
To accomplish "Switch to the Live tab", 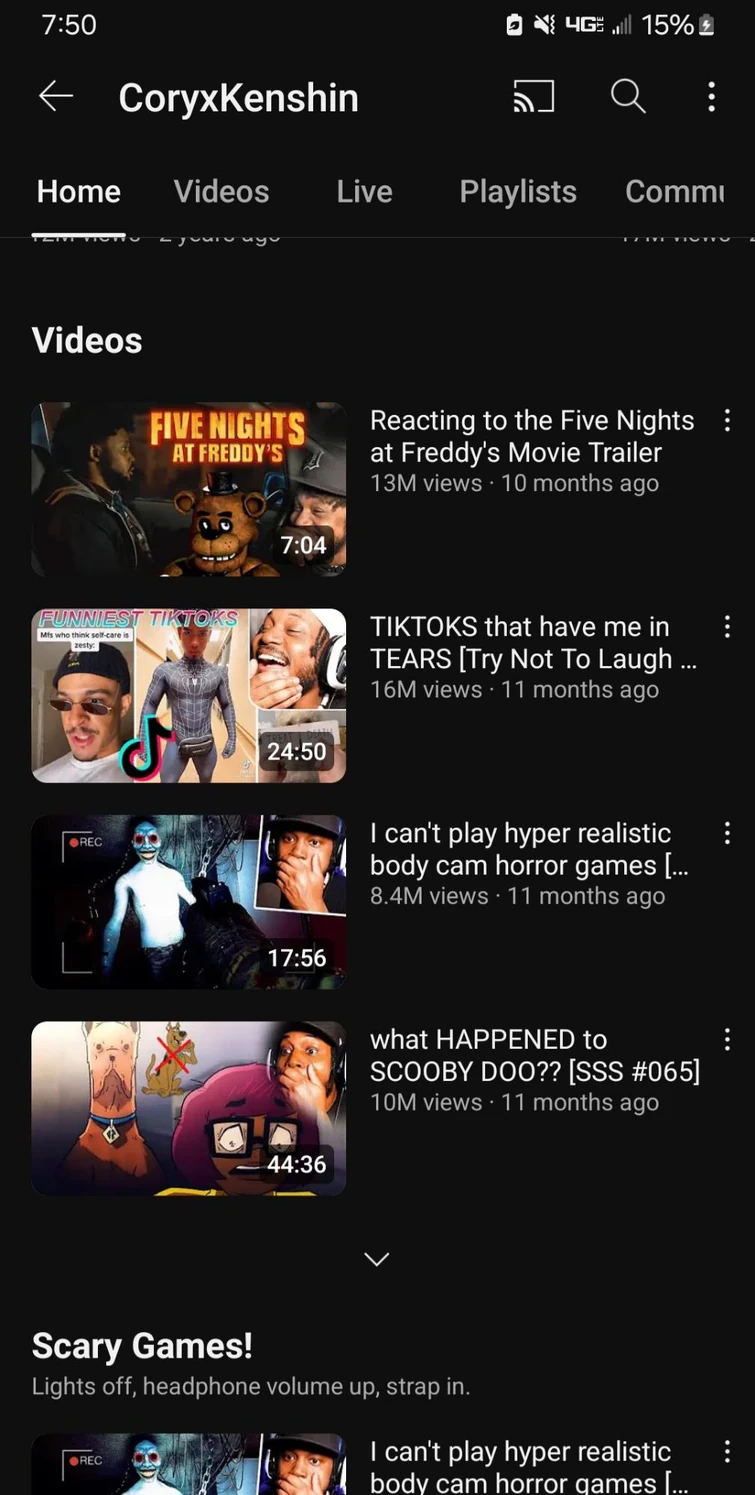I will point(364,191).
